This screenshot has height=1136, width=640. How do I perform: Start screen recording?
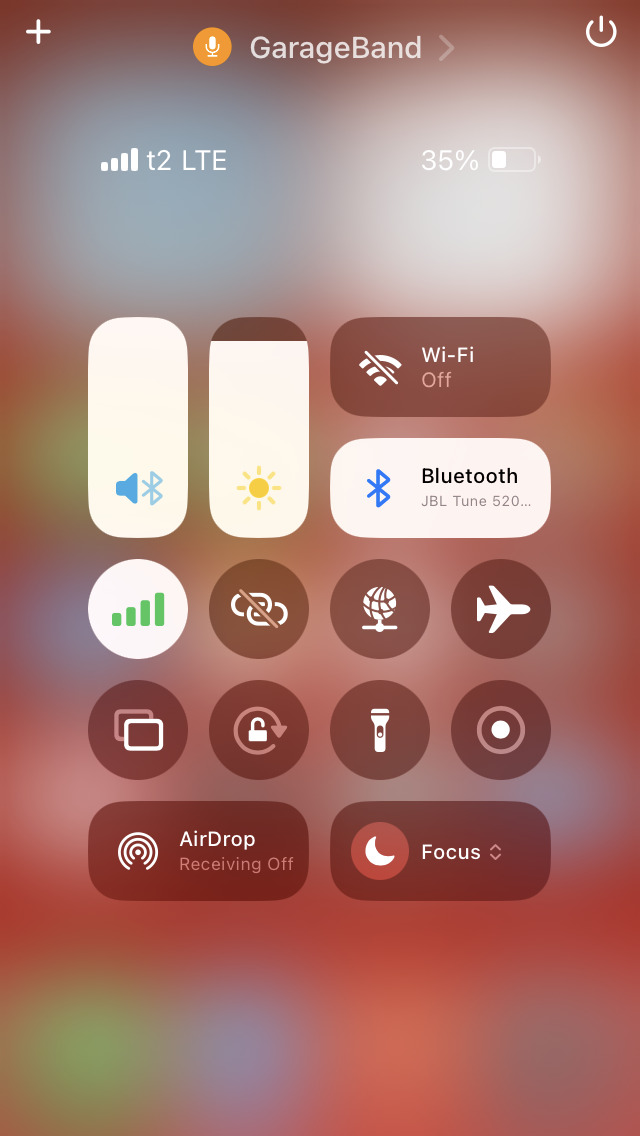coord(500,730)
